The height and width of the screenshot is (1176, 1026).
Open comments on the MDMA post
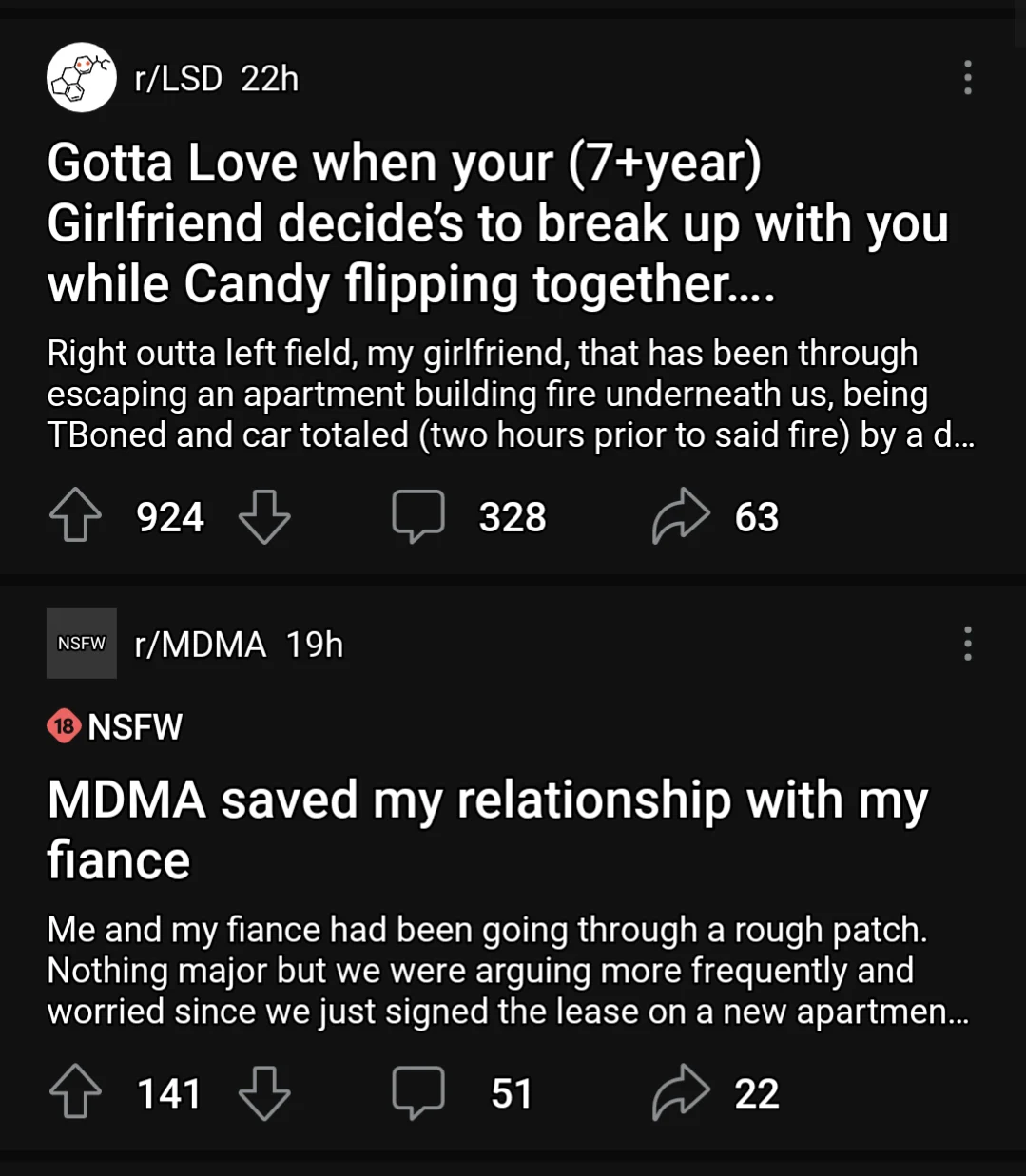pos(418,1092)
